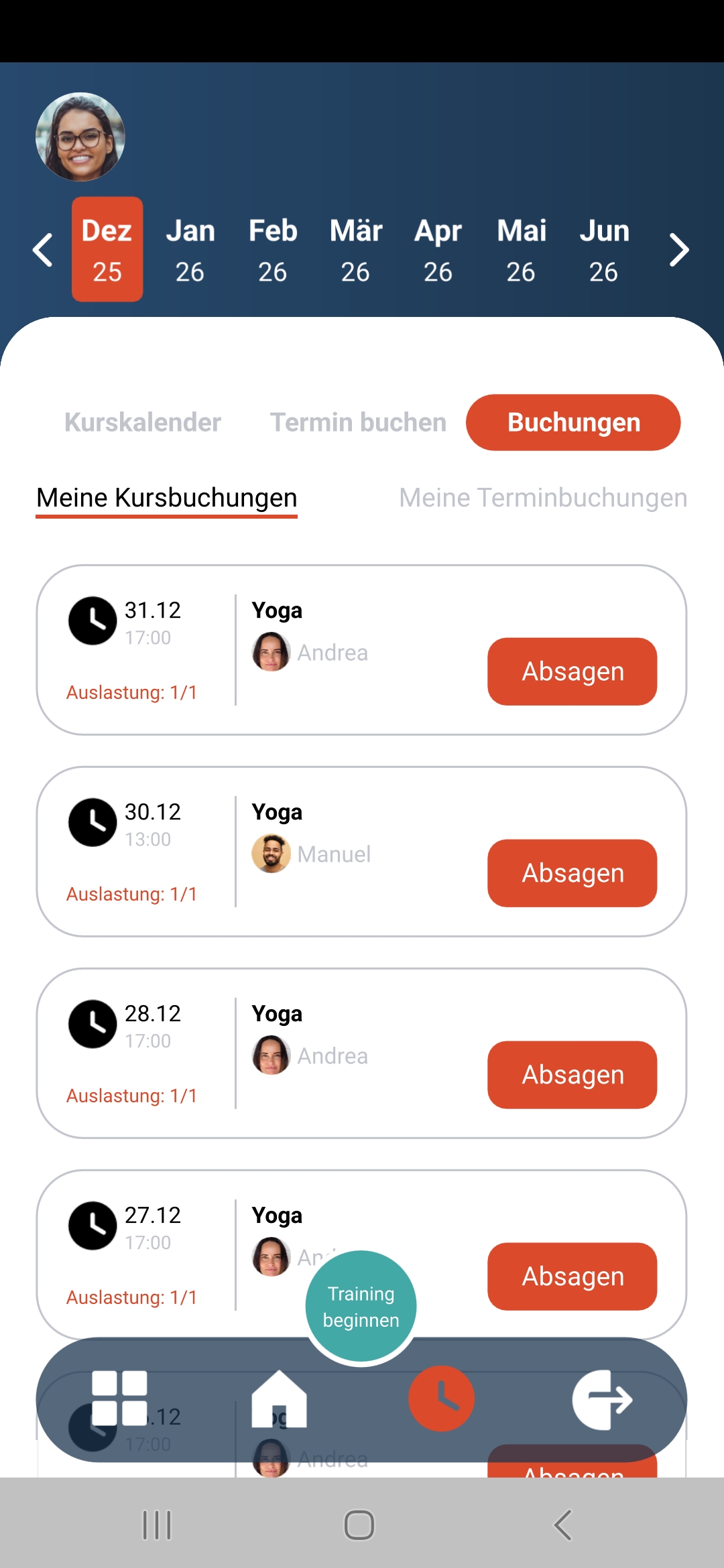Viewport: 724px width, 1568px height.
Task: Show Meine Terminbuchungen
Action: tap(543, 498)
